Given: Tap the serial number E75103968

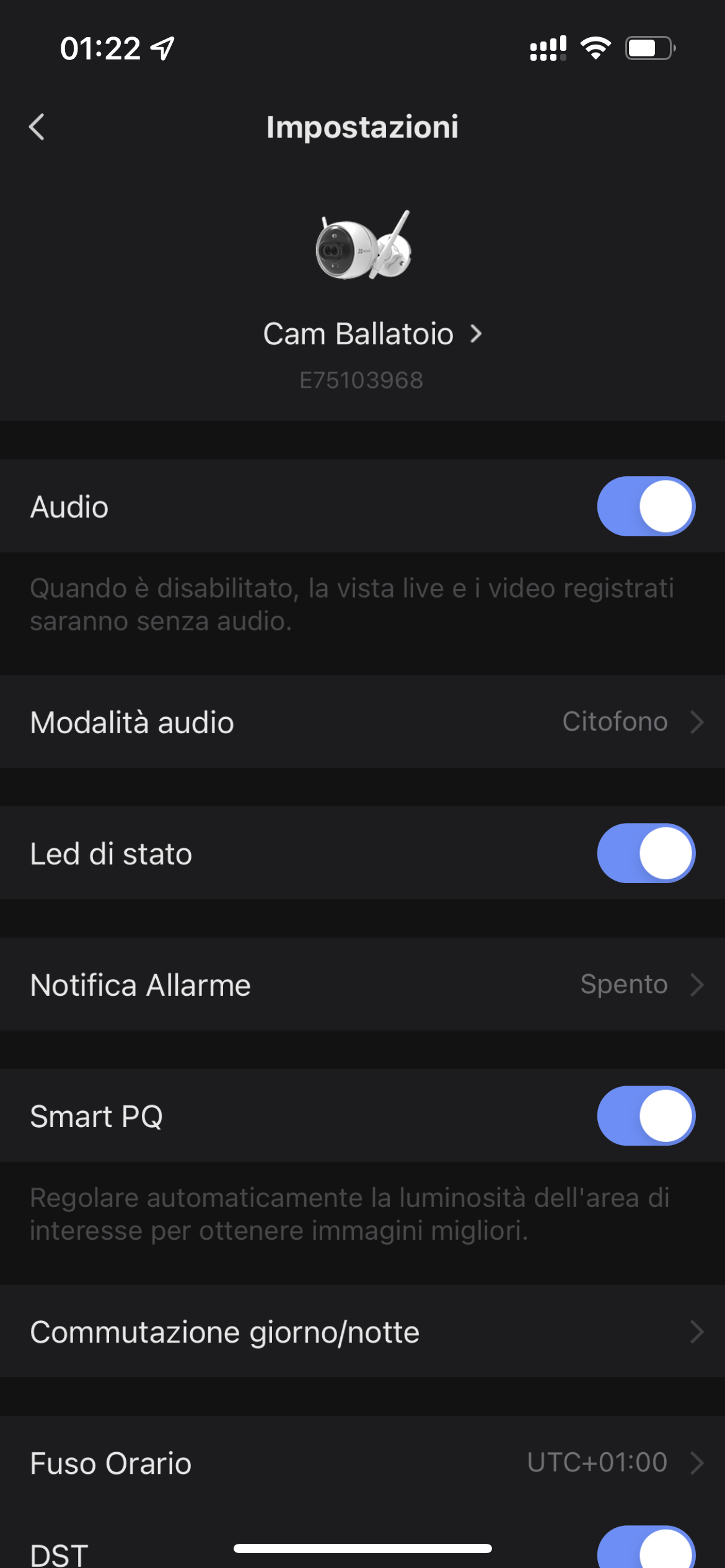Looking at the screenshot, I should tap(362, 380).
